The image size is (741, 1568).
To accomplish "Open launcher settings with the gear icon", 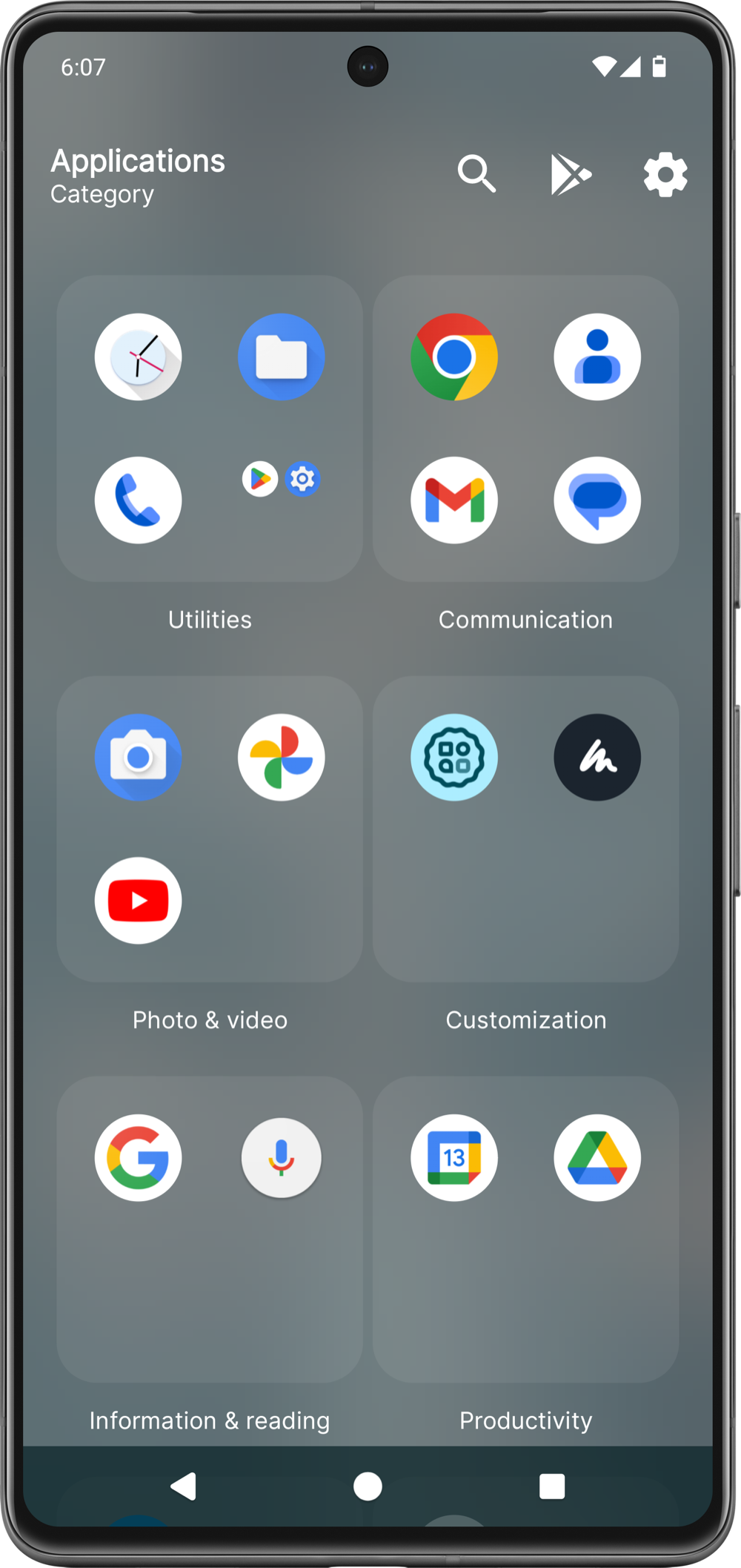I will (x=664, y=173).
